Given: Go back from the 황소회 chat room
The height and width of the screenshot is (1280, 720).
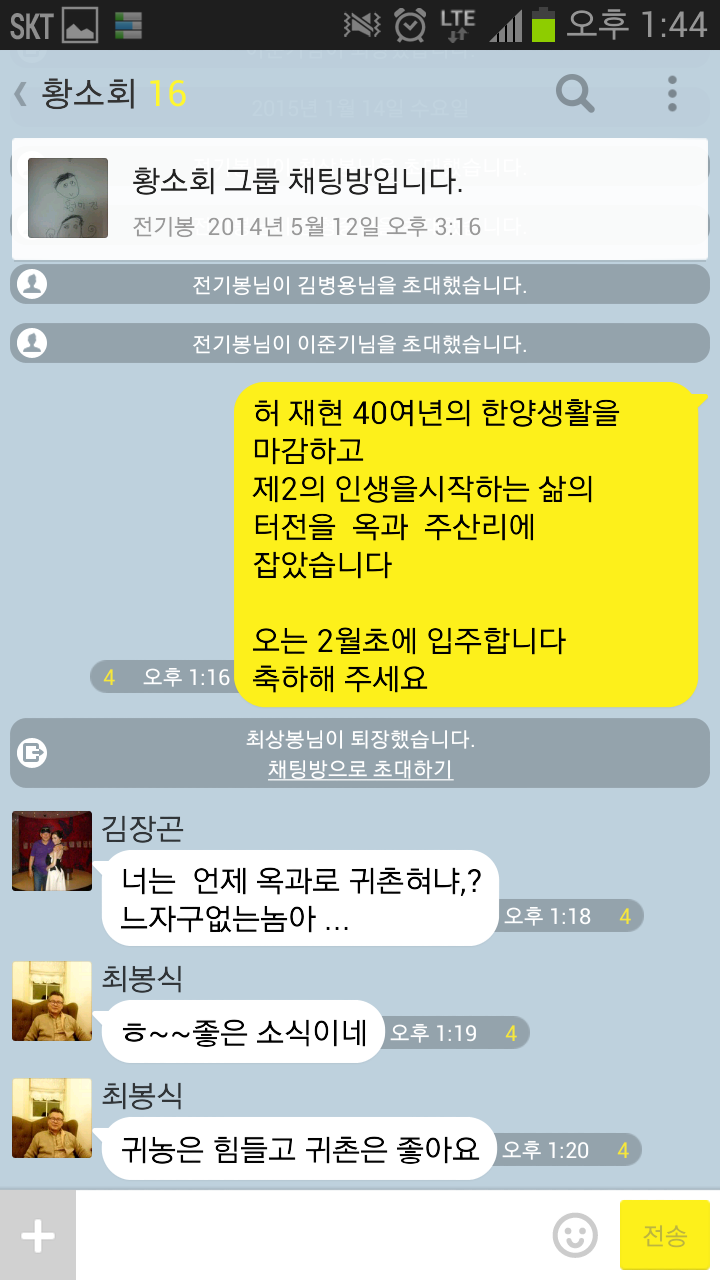Looking at the screenshot, I should [20, 95].
